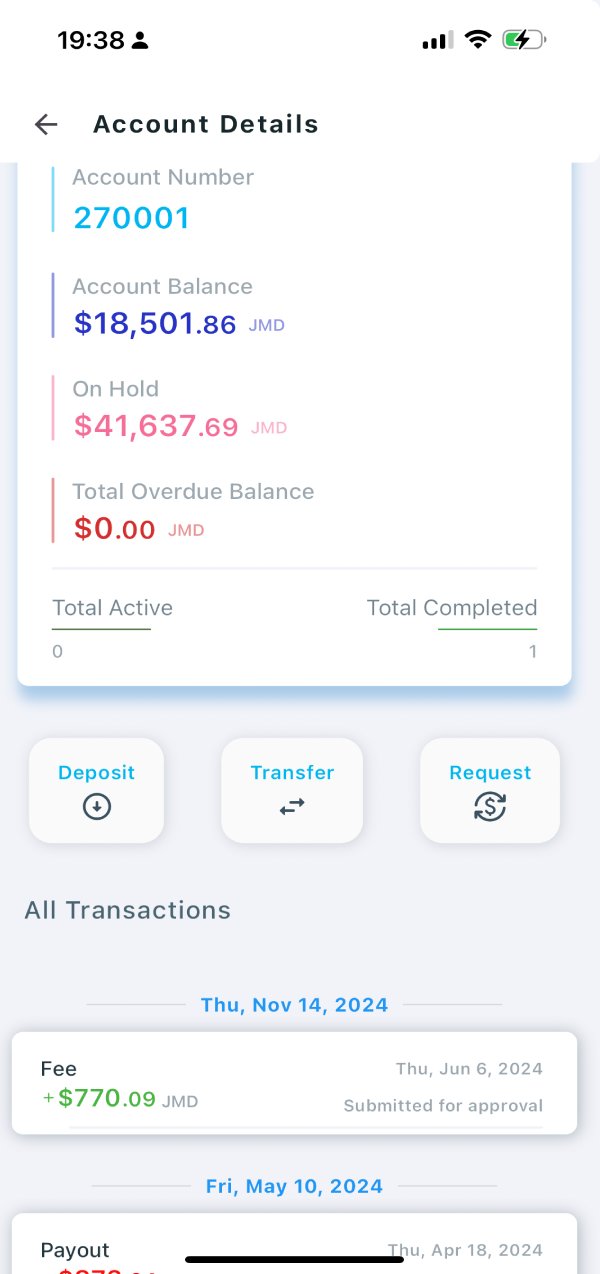Open the Transfer option
The width and height of the screenshot is (600, 1274).
point(292,790)
